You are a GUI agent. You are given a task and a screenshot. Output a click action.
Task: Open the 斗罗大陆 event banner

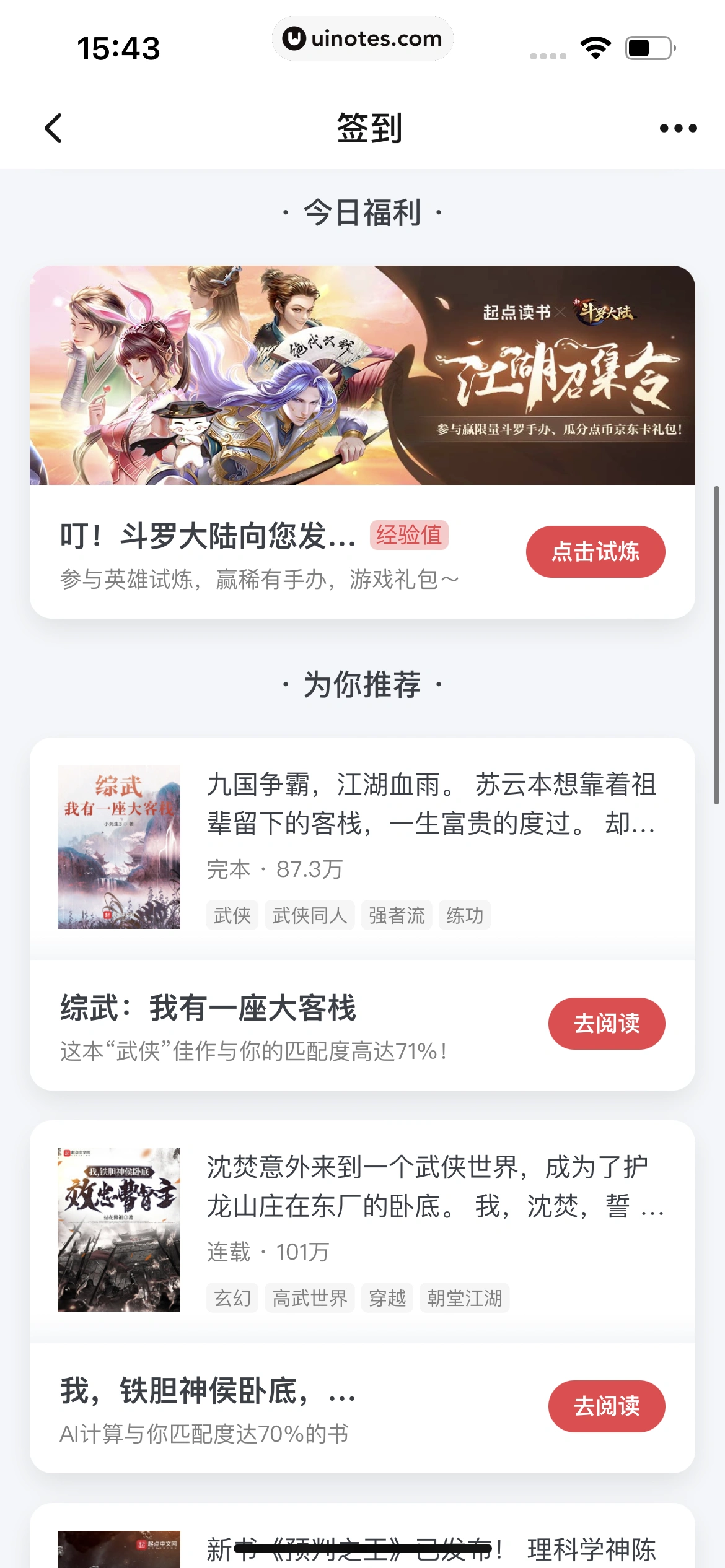362,375
